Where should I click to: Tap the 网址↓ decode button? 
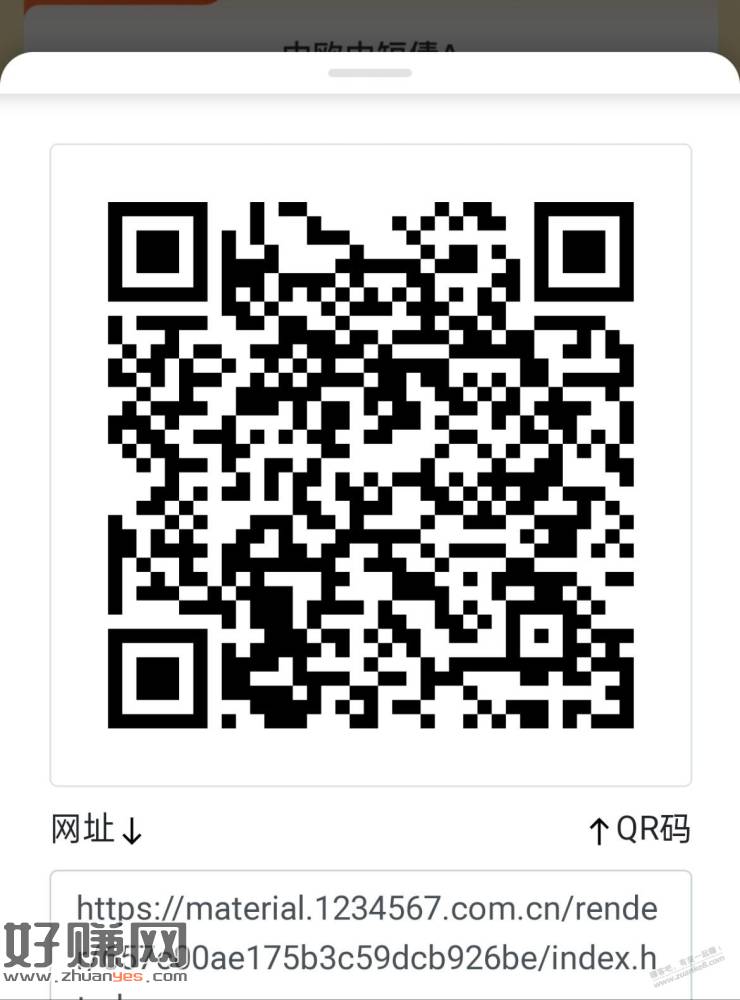98,829
